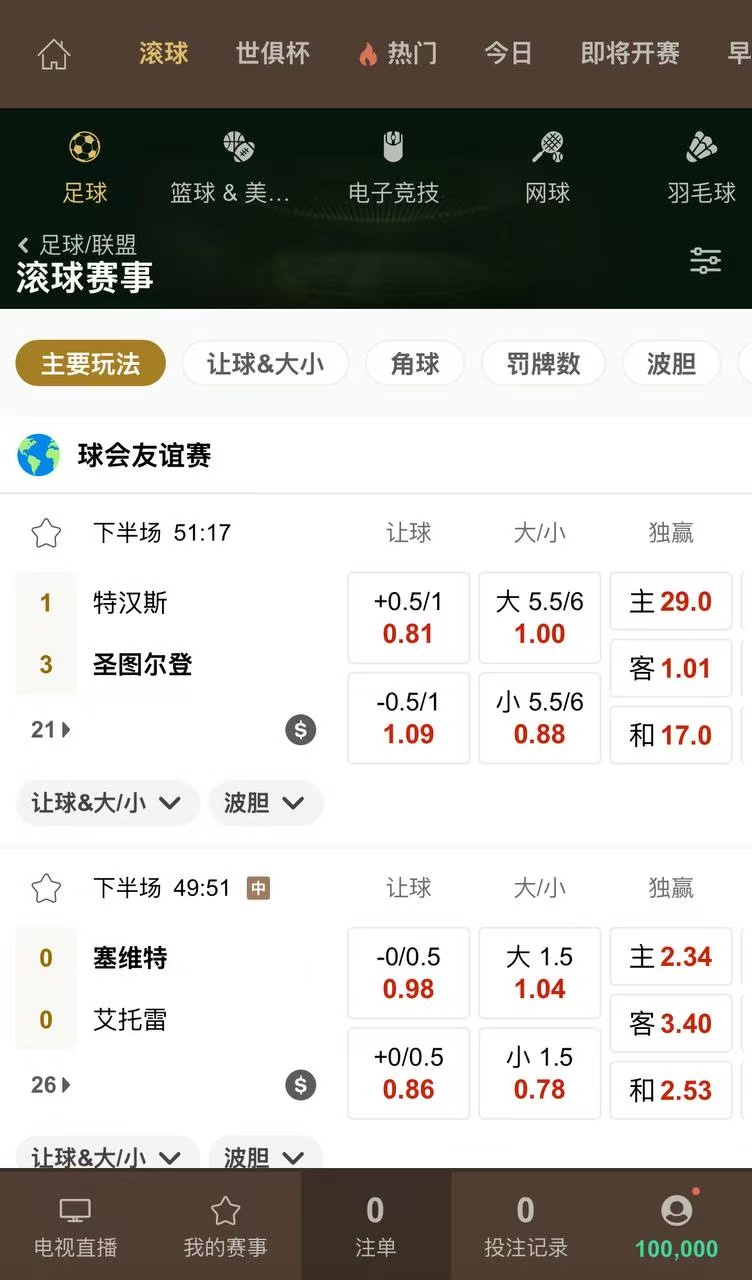The image size is (752, 1280).
Task: Open the 电视直播 tab
Action: pos(75,1226)
